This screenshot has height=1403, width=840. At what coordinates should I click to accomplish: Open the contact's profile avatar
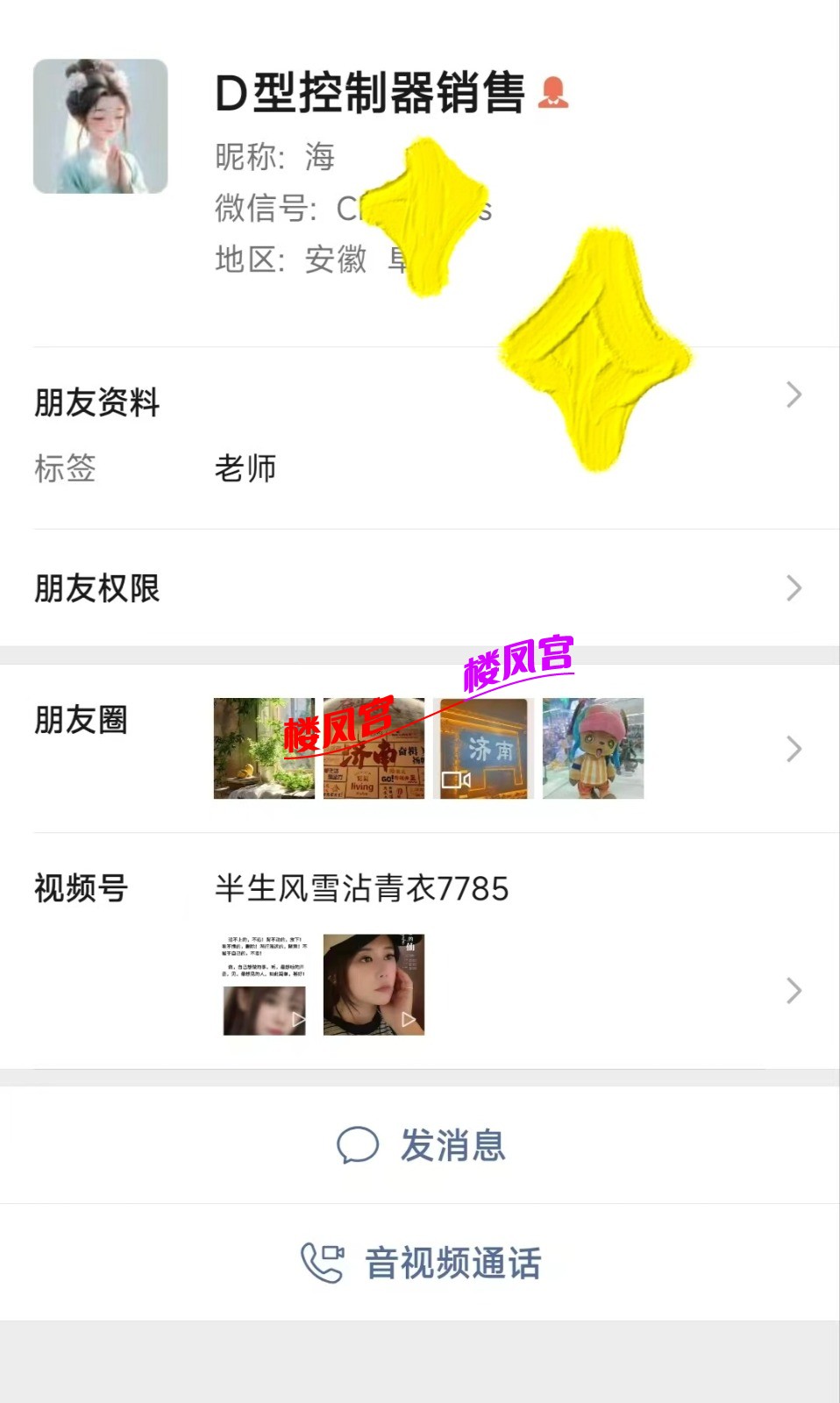tap(101, 126)
